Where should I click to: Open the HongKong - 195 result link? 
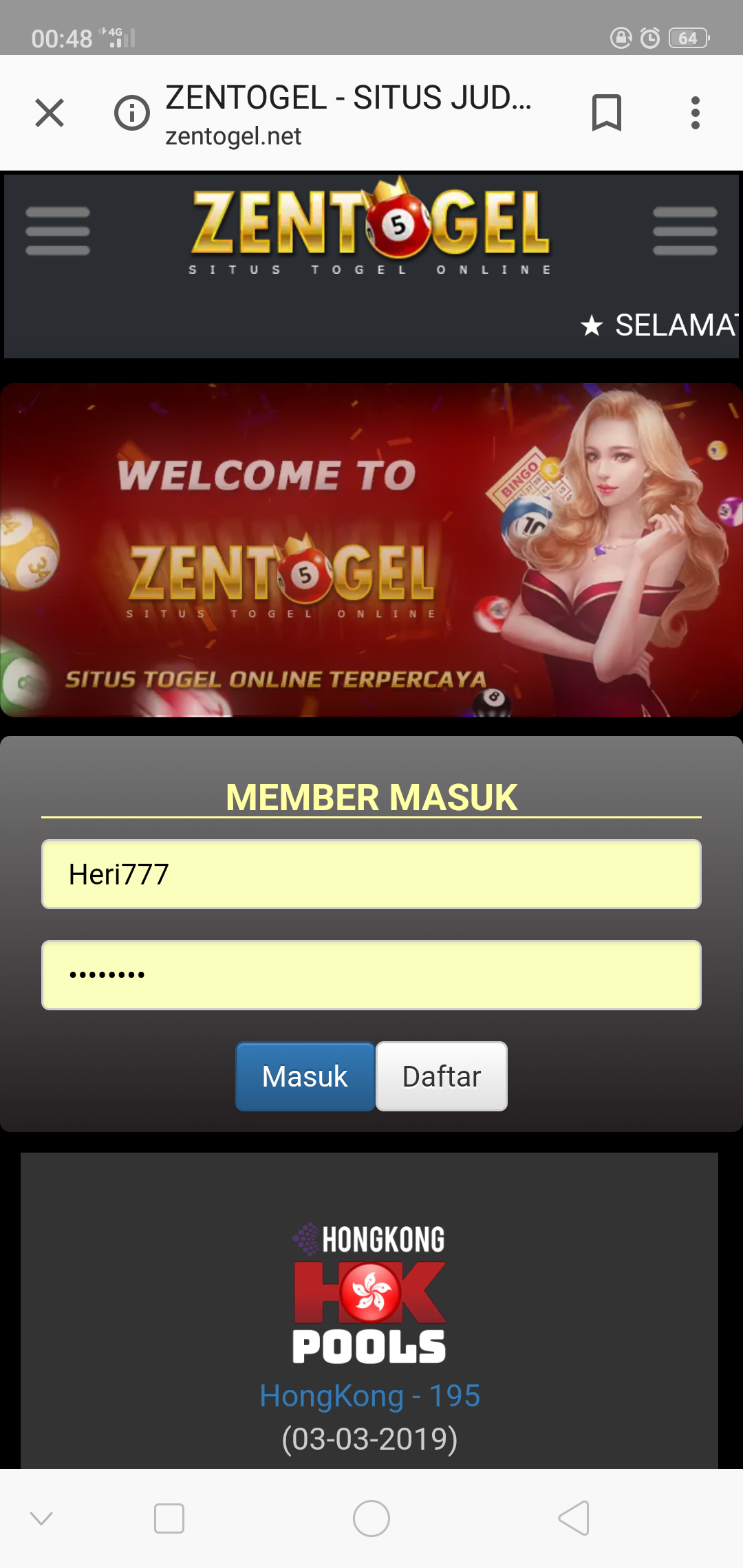370,1396
